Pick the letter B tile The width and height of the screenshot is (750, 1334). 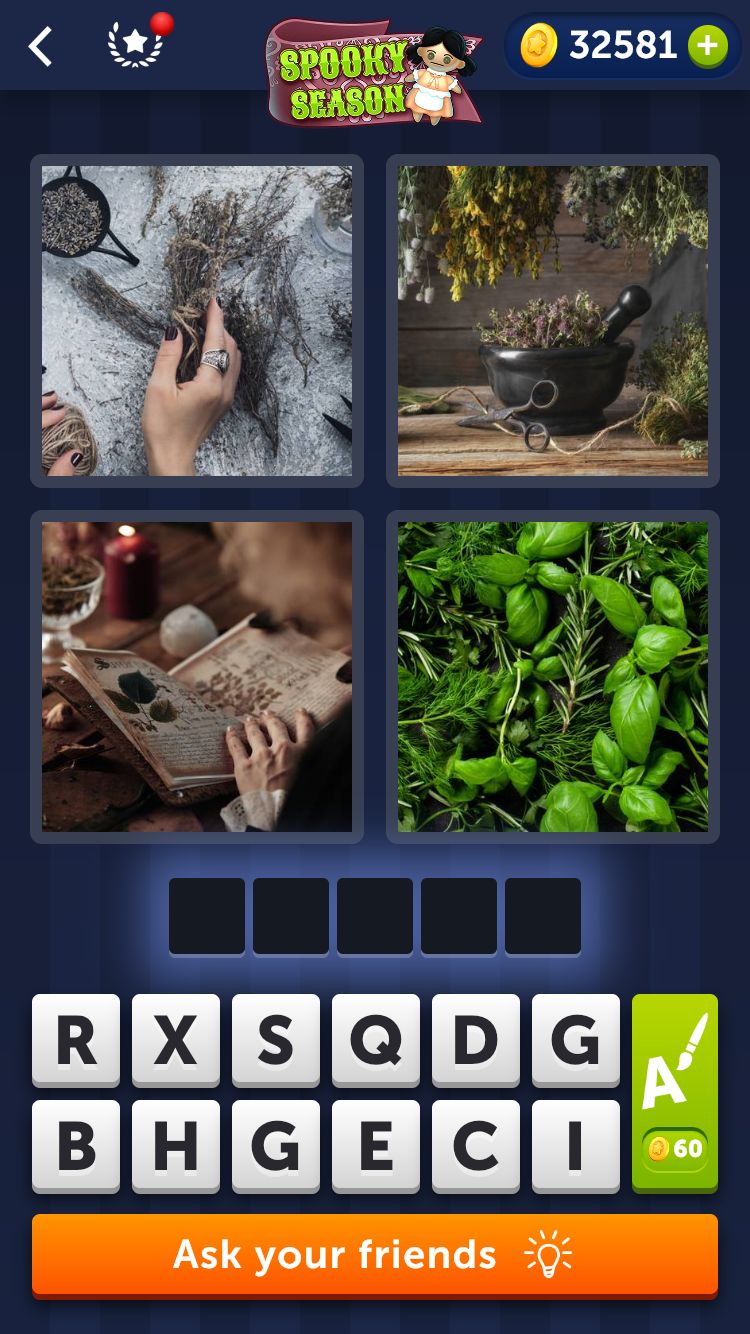coord(76,1146)
